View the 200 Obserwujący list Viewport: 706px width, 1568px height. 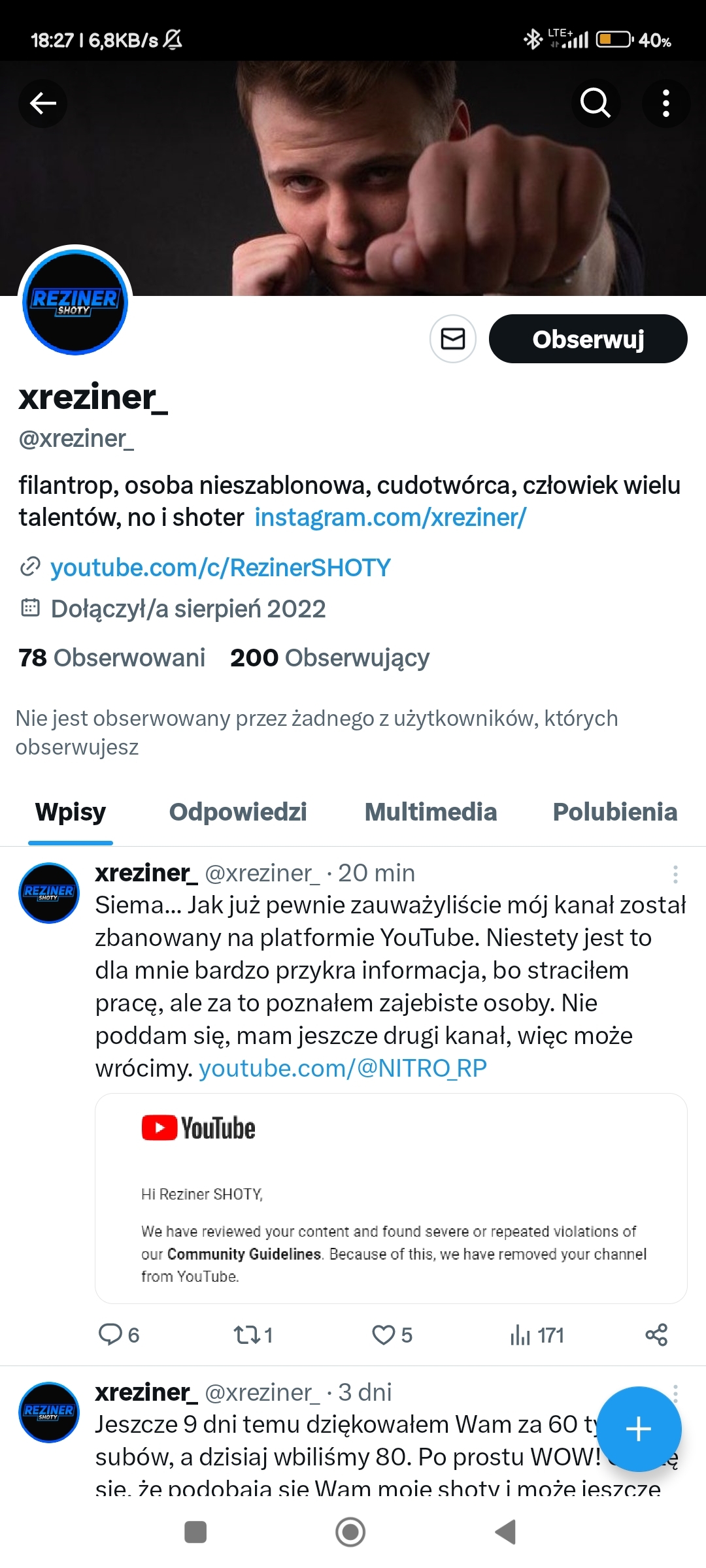329,658
